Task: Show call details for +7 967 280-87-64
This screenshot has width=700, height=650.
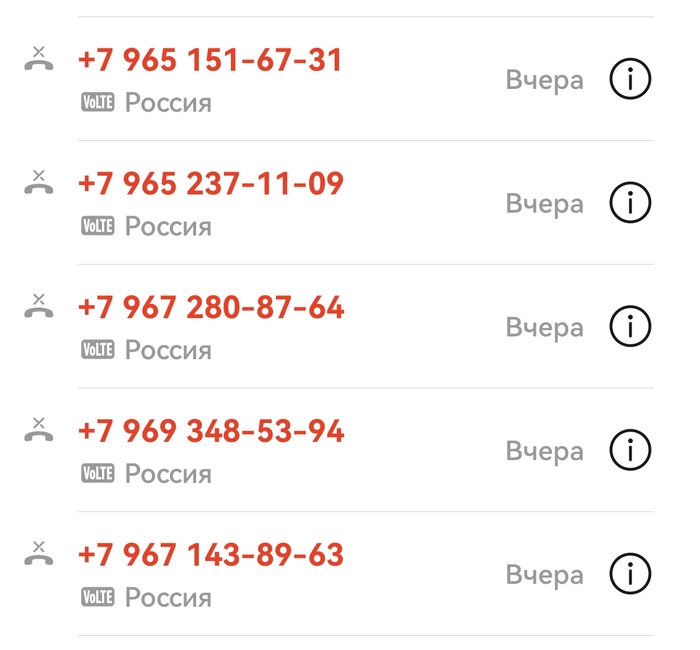Action: pos(630,327)
